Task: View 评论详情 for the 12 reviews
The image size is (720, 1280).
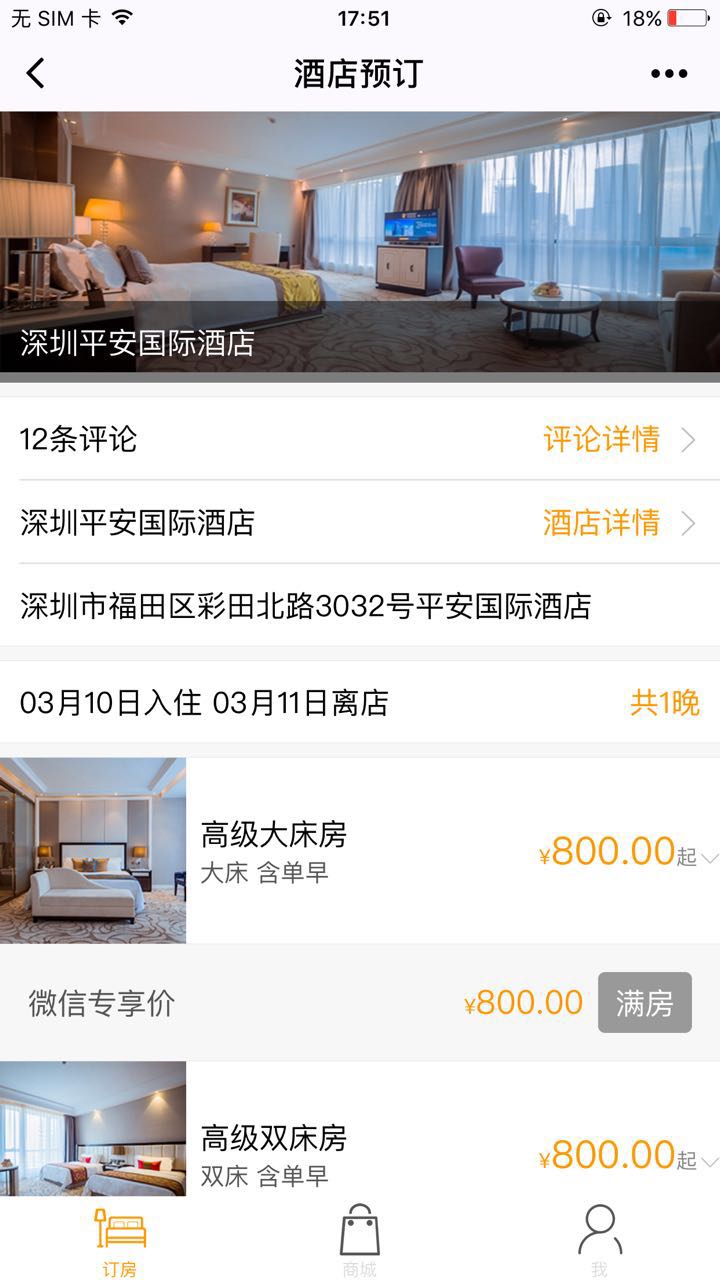Action: (x=618, y=439)
